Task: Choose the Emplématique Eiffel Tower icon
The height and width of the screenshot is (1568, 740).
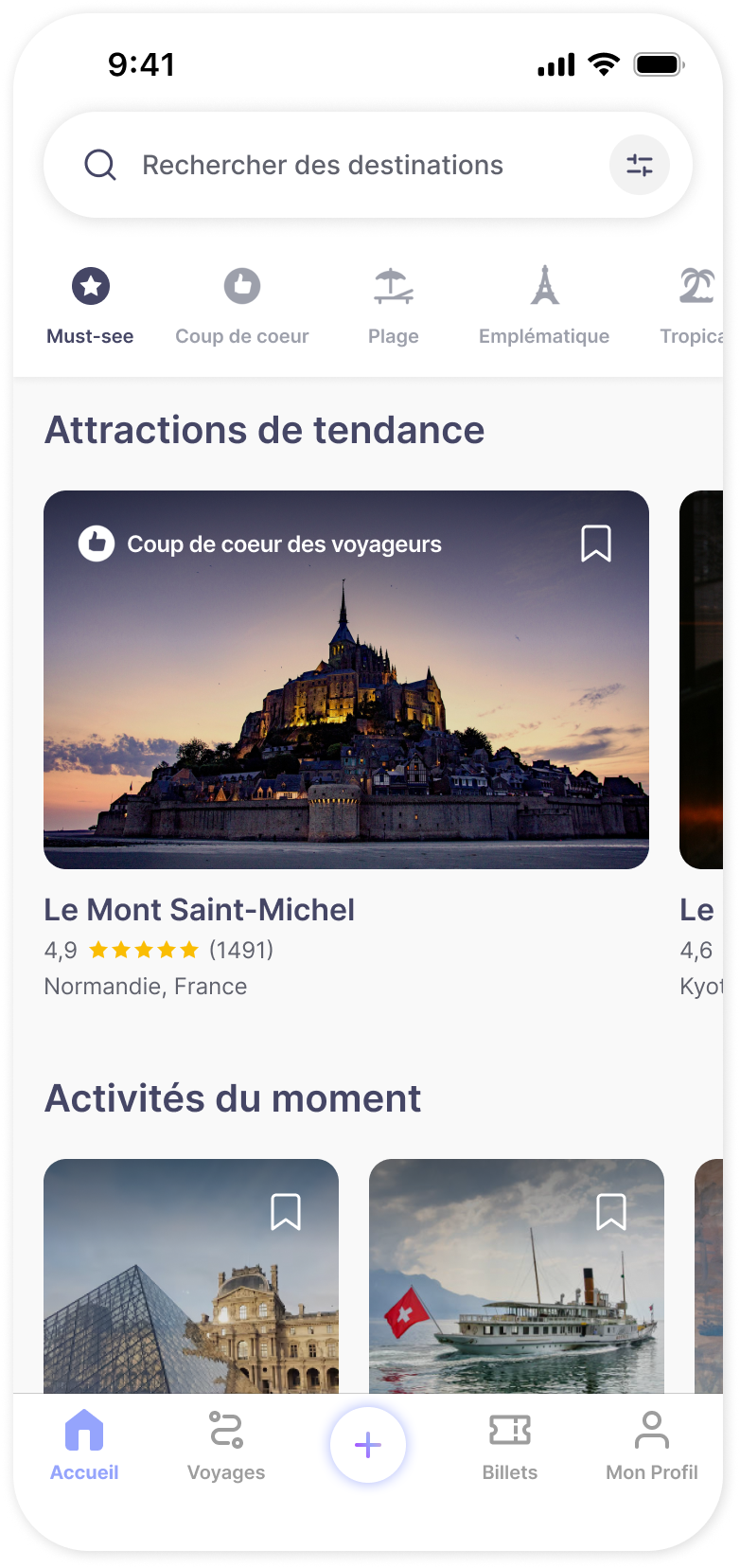Action: point(544,286)
